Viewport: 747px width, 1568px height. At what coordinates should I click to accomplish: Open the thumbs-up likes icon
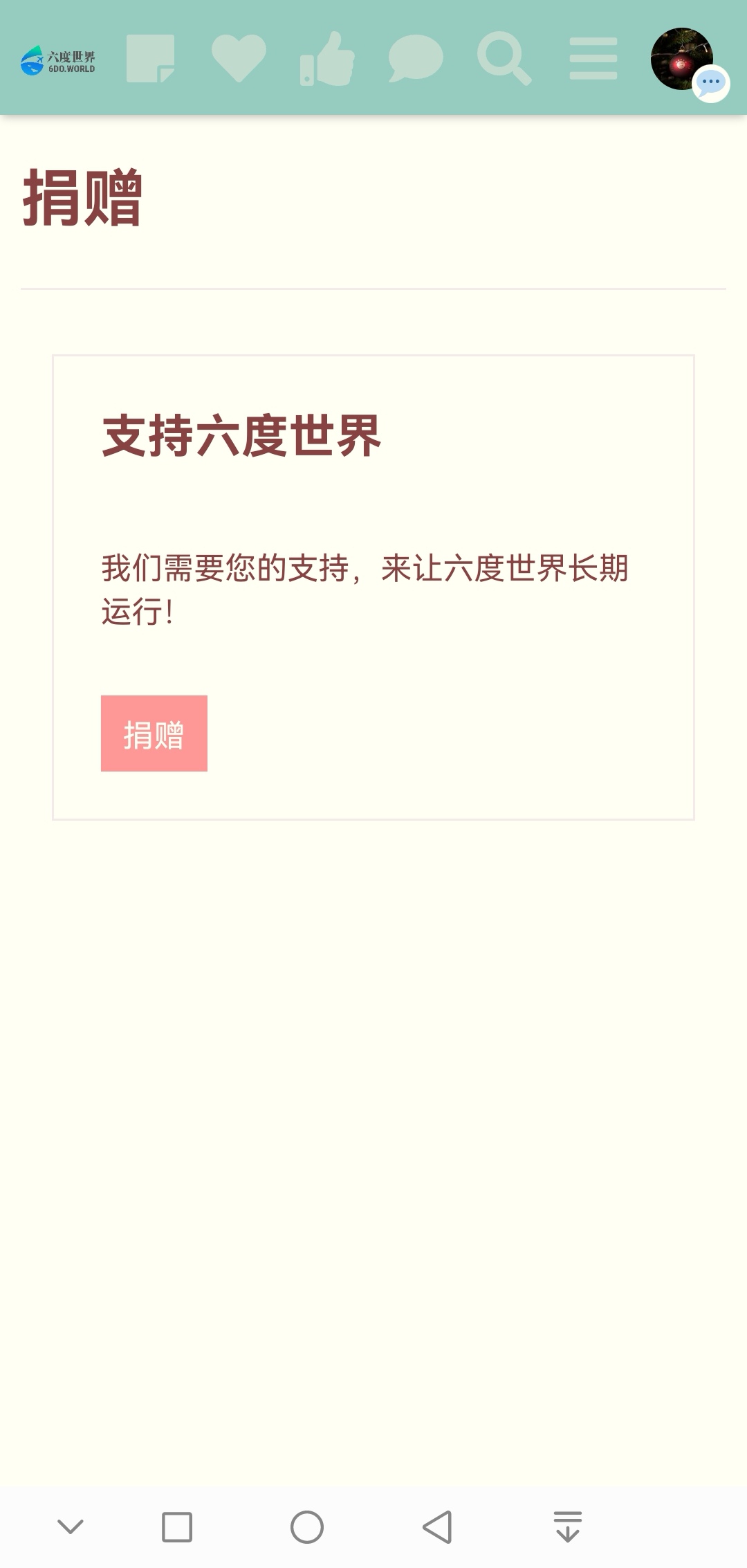(327, 59)
